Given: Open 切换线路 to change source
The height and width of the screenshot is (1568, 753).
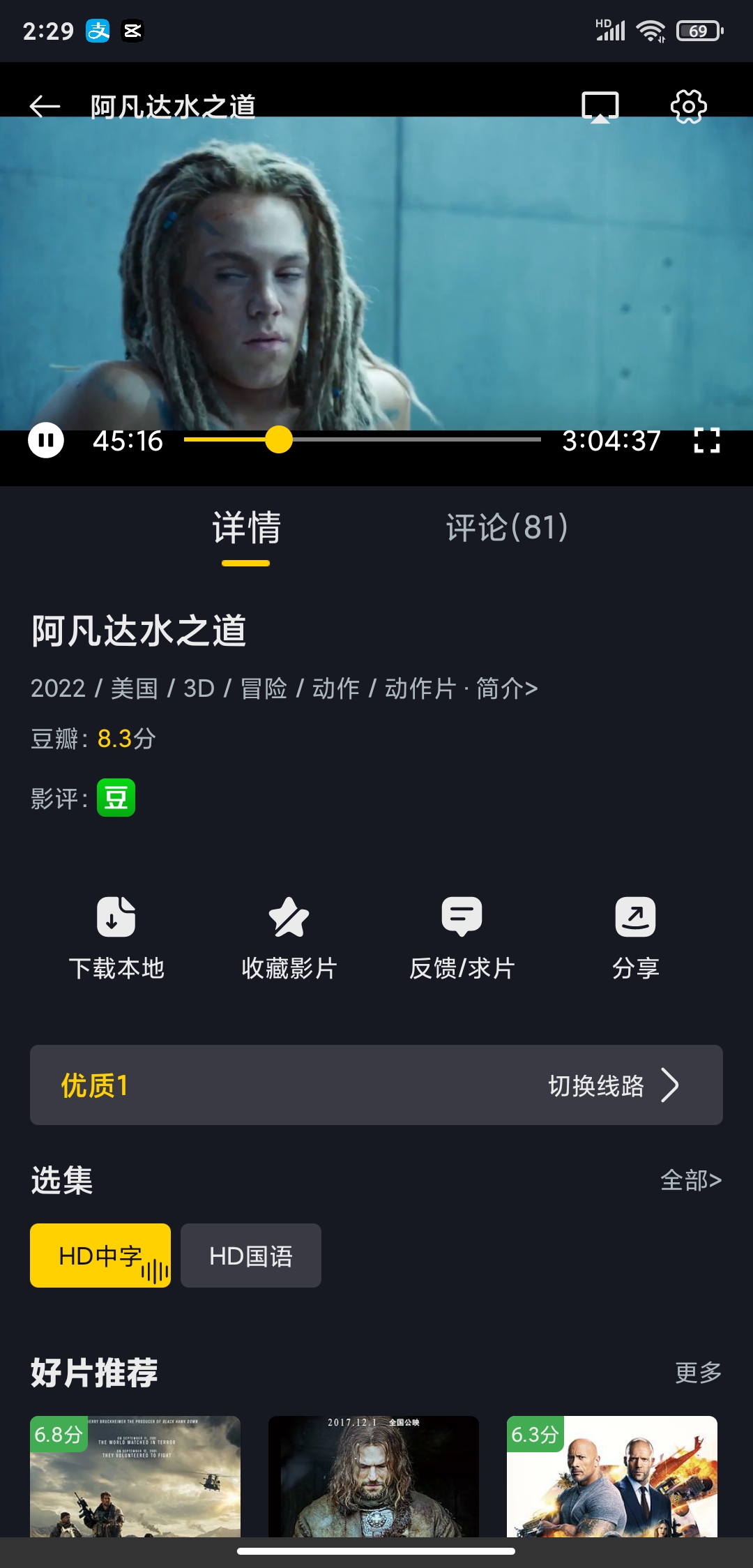Looking at the screenshot, I should (x=612, y=1085).
